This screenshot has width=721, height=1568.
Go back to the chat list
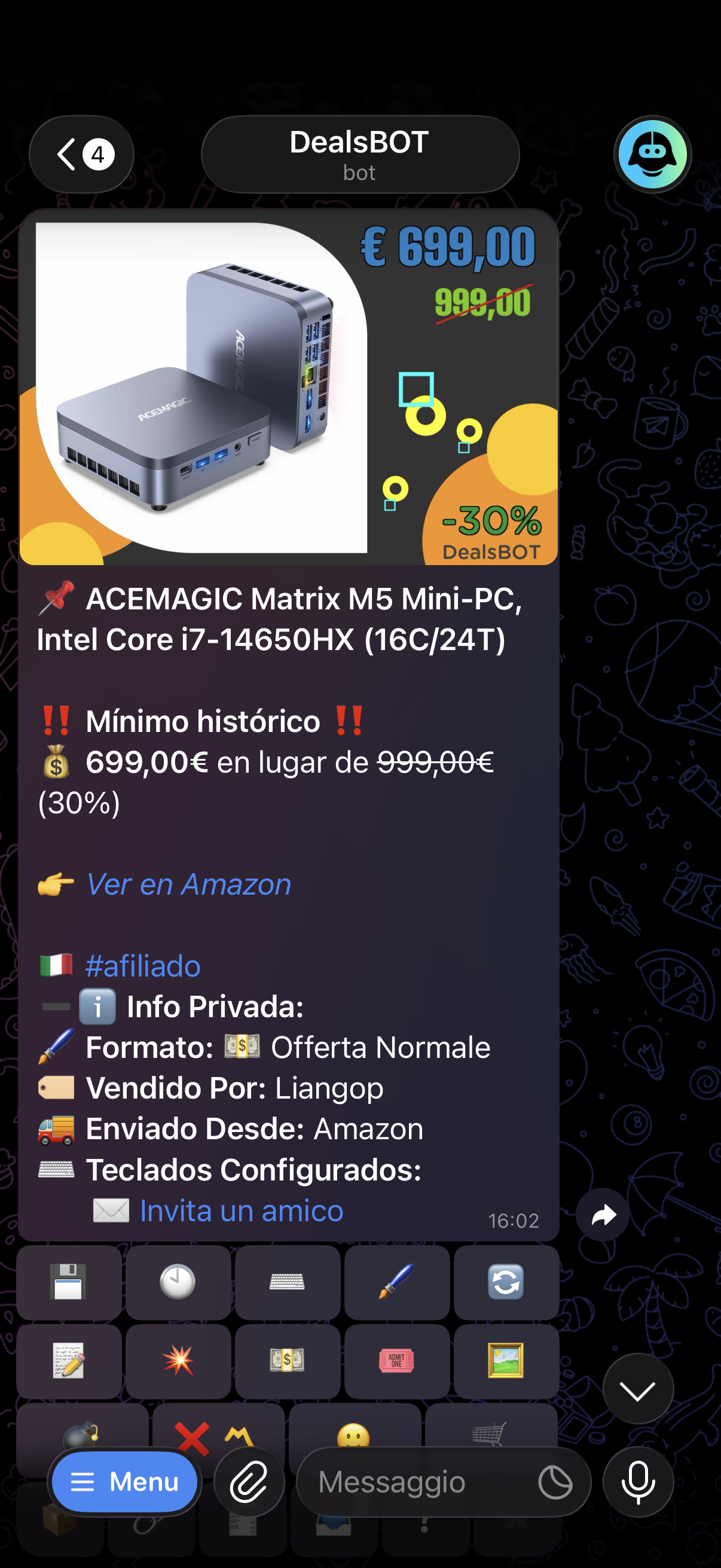click(81, 155)
